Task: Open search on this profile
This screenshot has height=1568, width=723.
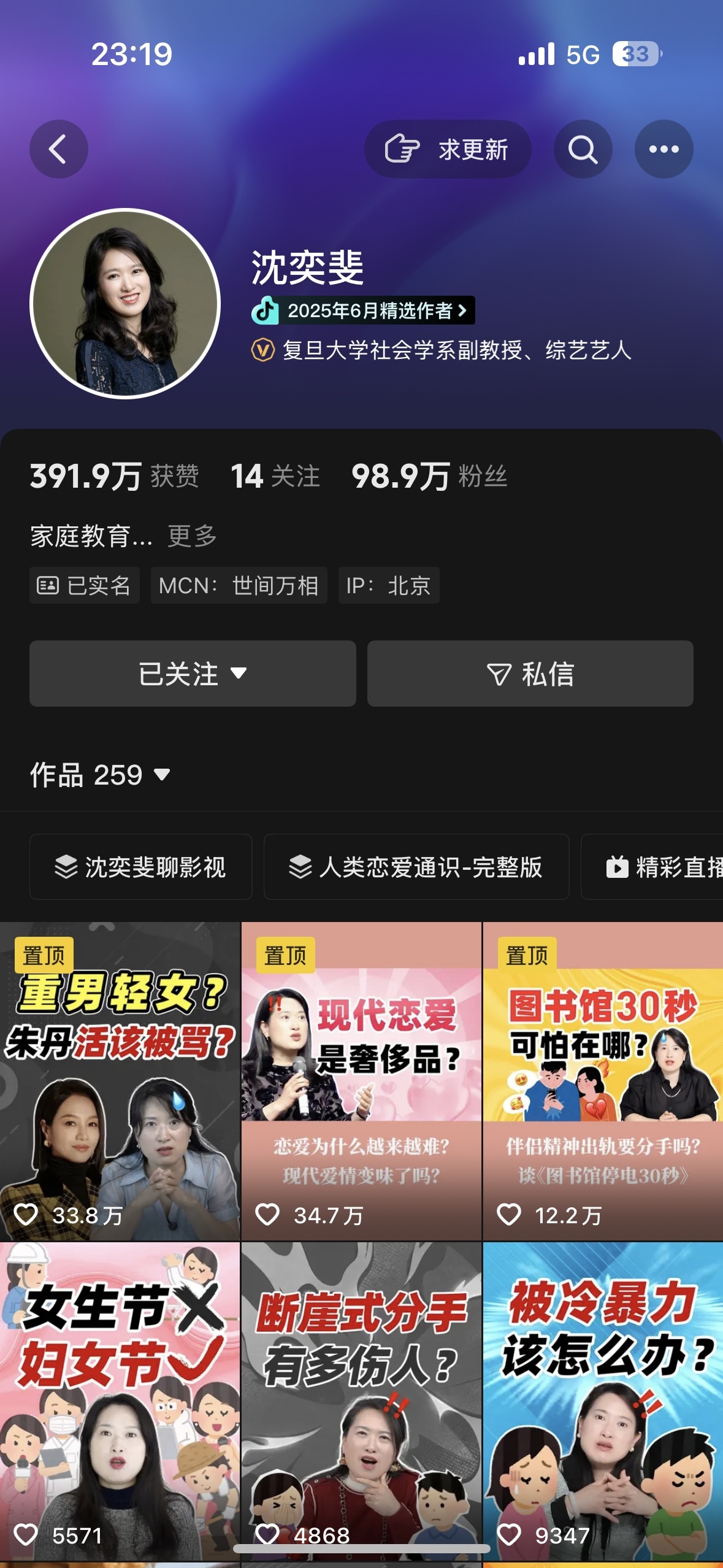Action: (581, 148)
